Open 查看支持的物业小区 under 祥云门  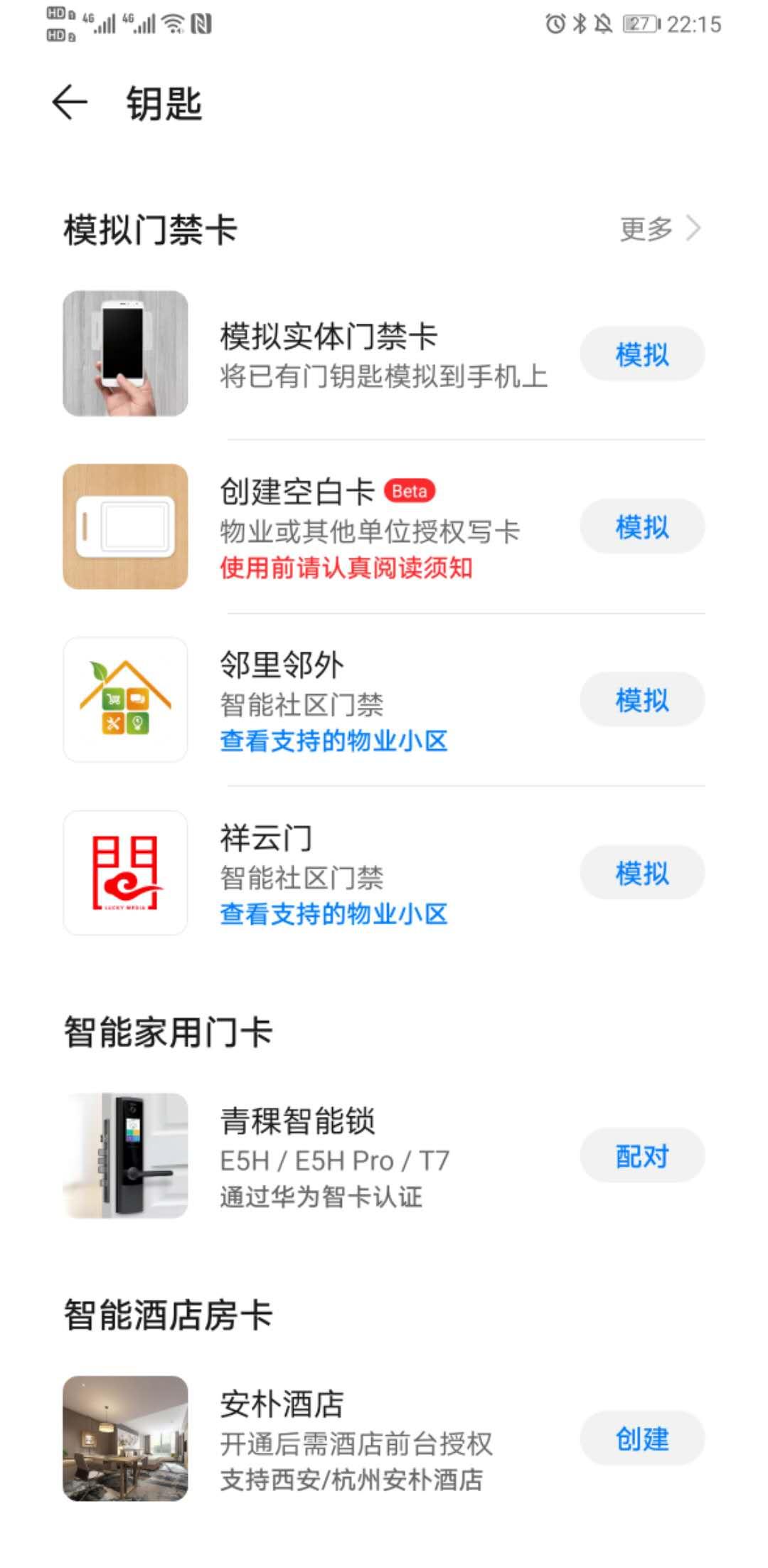[333, 916]
